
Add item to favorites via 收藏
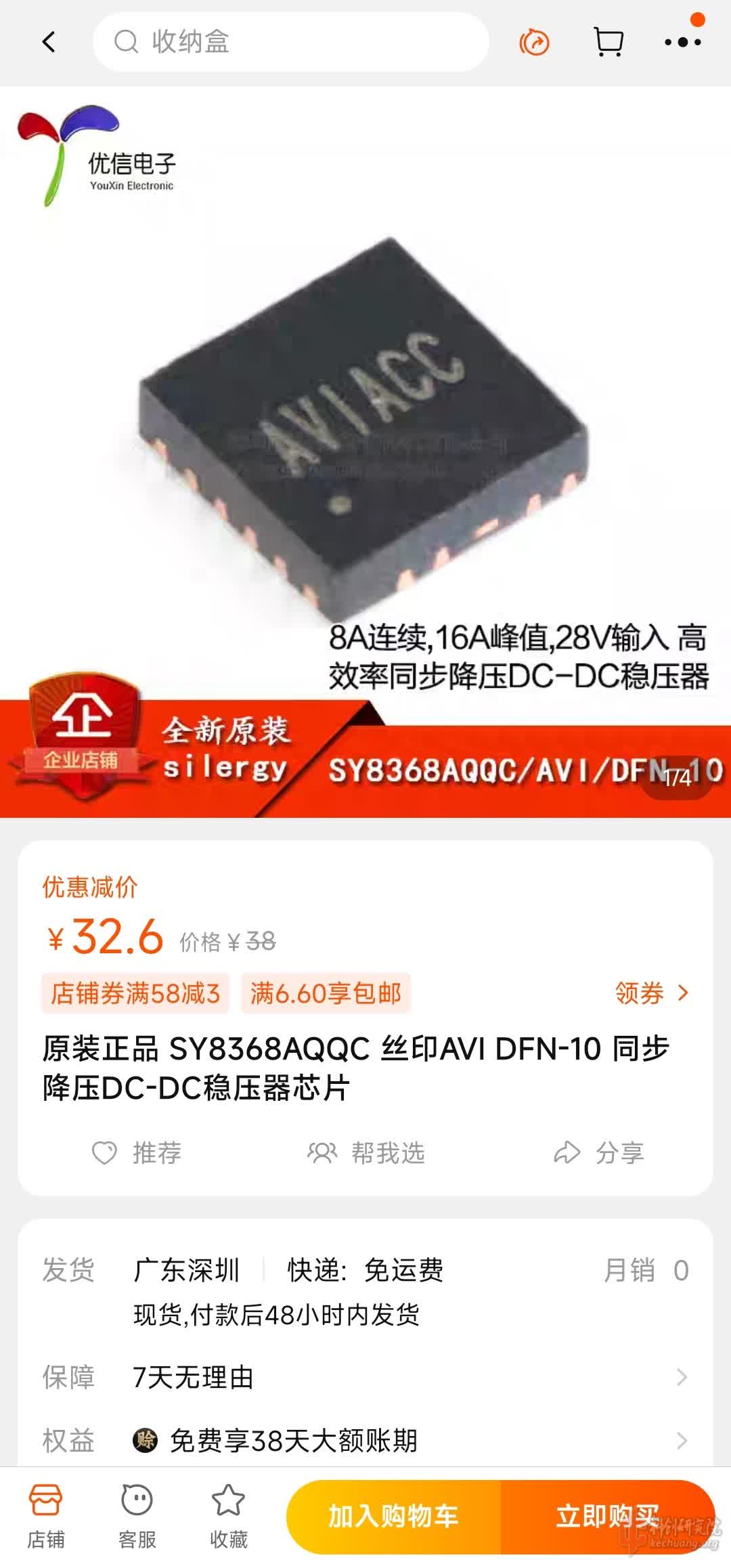(x=229, y=1515)
